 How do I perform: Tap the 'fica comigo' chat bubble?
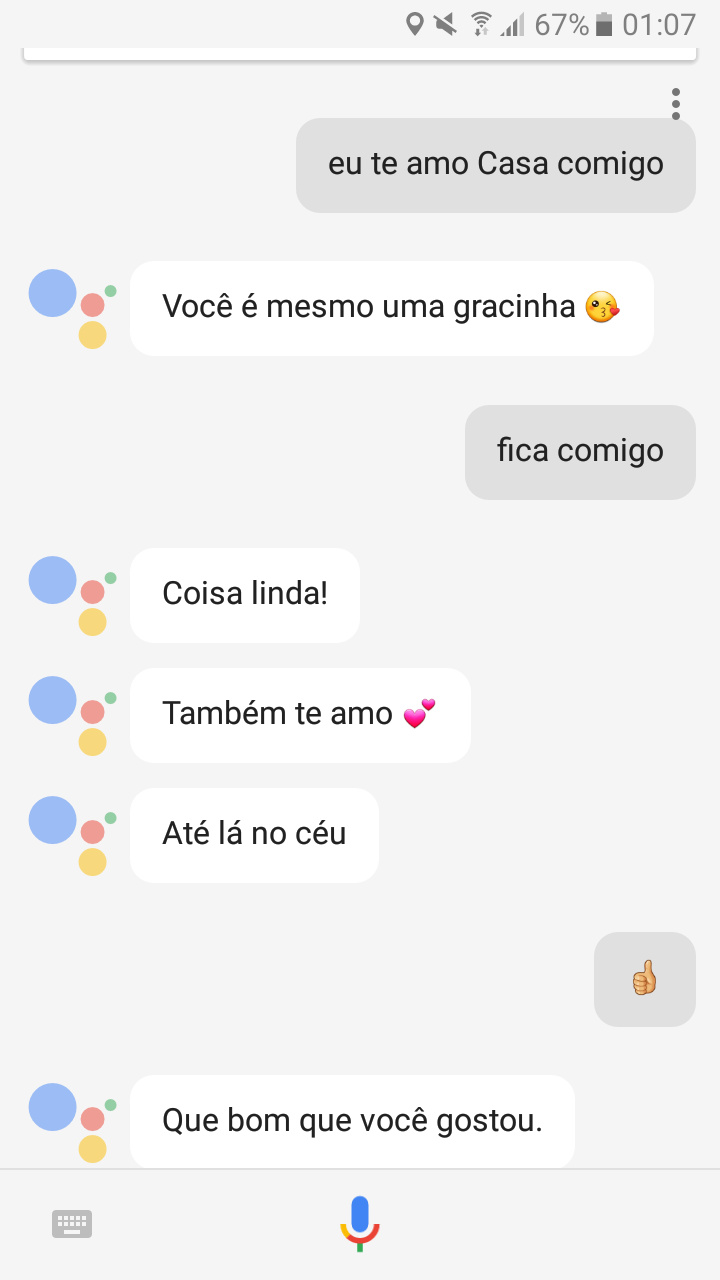[580, 451]
